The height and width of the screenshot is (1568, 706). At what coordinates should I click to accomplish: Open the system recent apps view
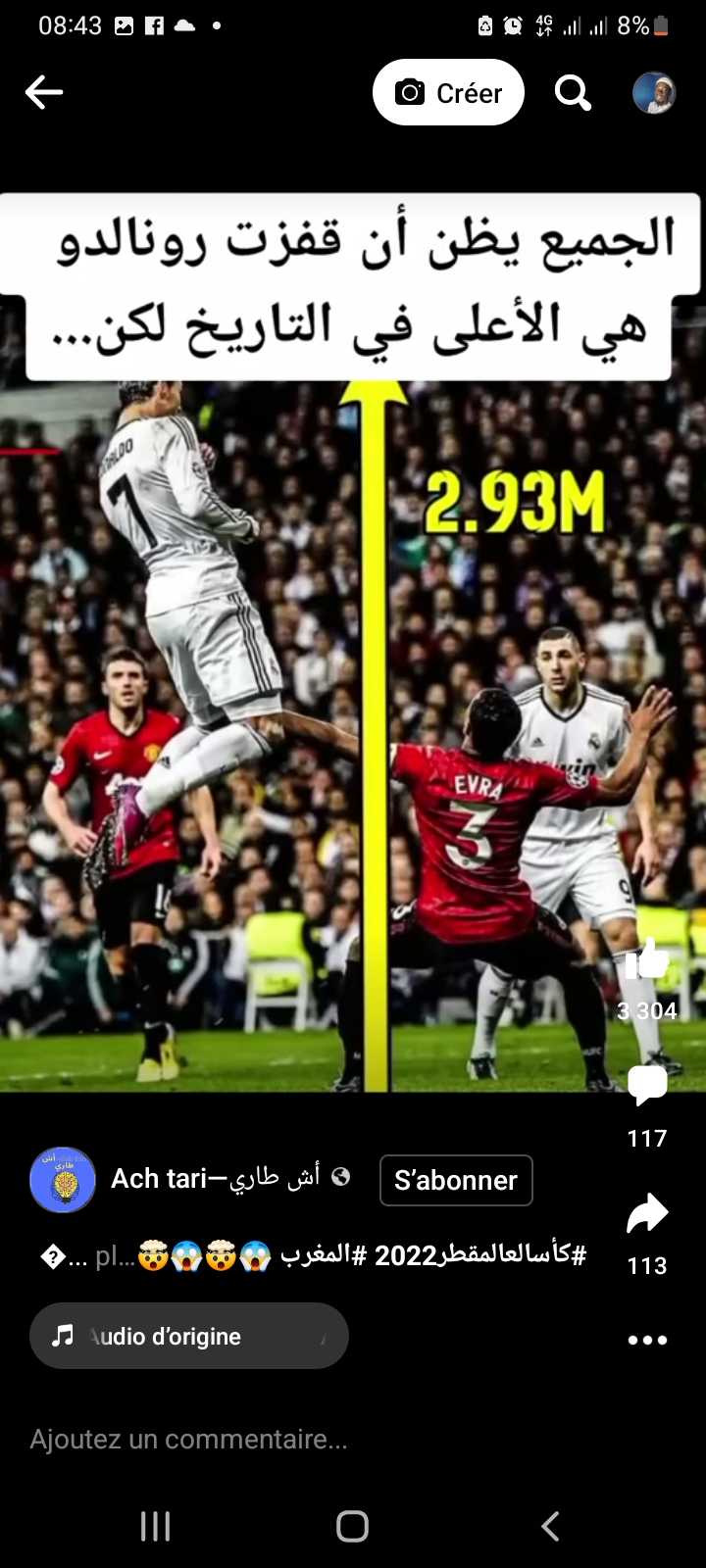(x=155, y=1526)
